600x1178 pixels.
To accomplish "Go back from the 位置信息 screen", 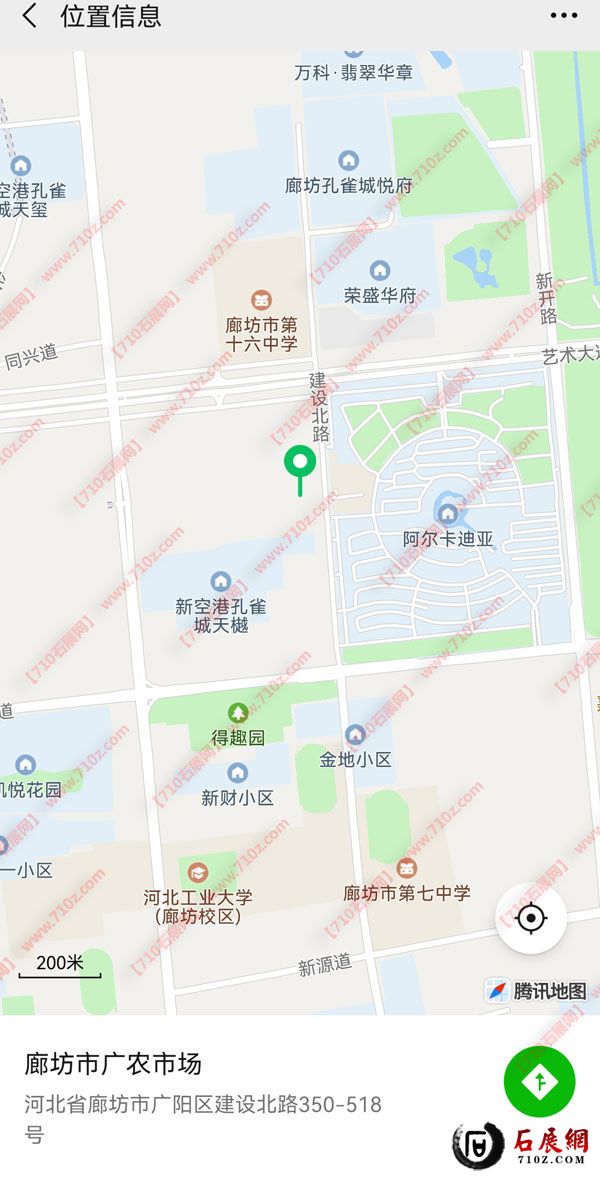I will pos(30,16).
